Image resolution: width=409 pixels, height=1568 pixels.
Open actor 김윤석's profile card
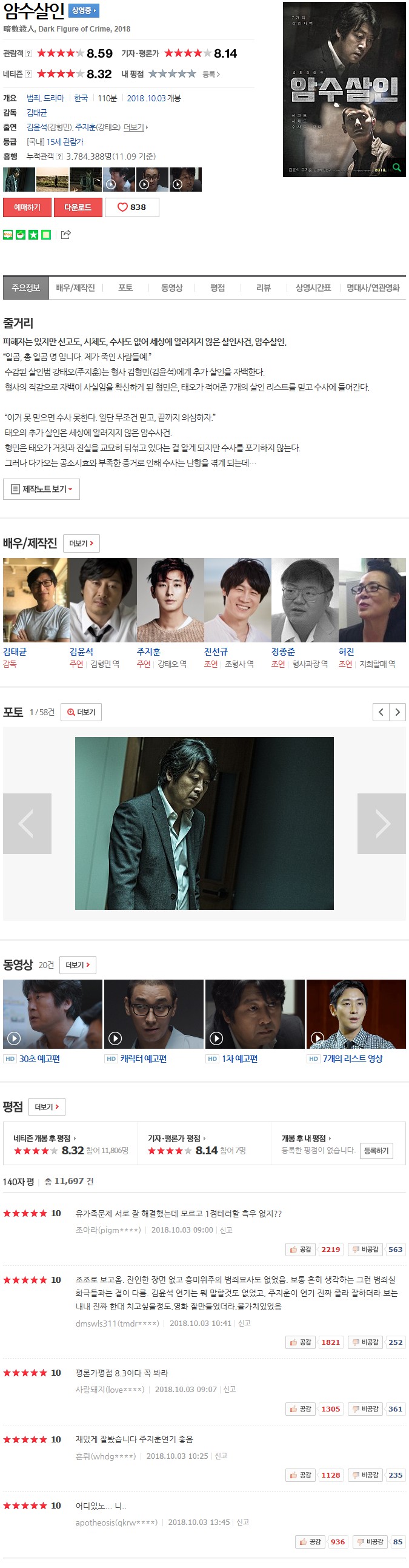coord(102,600)
